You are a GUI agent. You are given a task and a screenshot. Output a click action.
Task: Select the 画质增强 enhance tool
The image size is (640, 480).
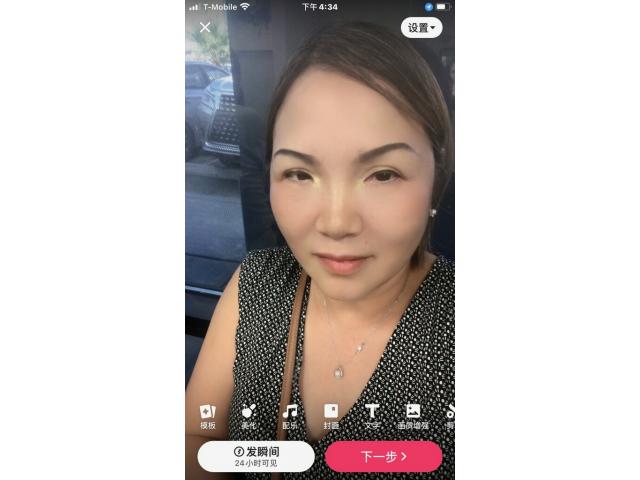(x=413, y=416)
